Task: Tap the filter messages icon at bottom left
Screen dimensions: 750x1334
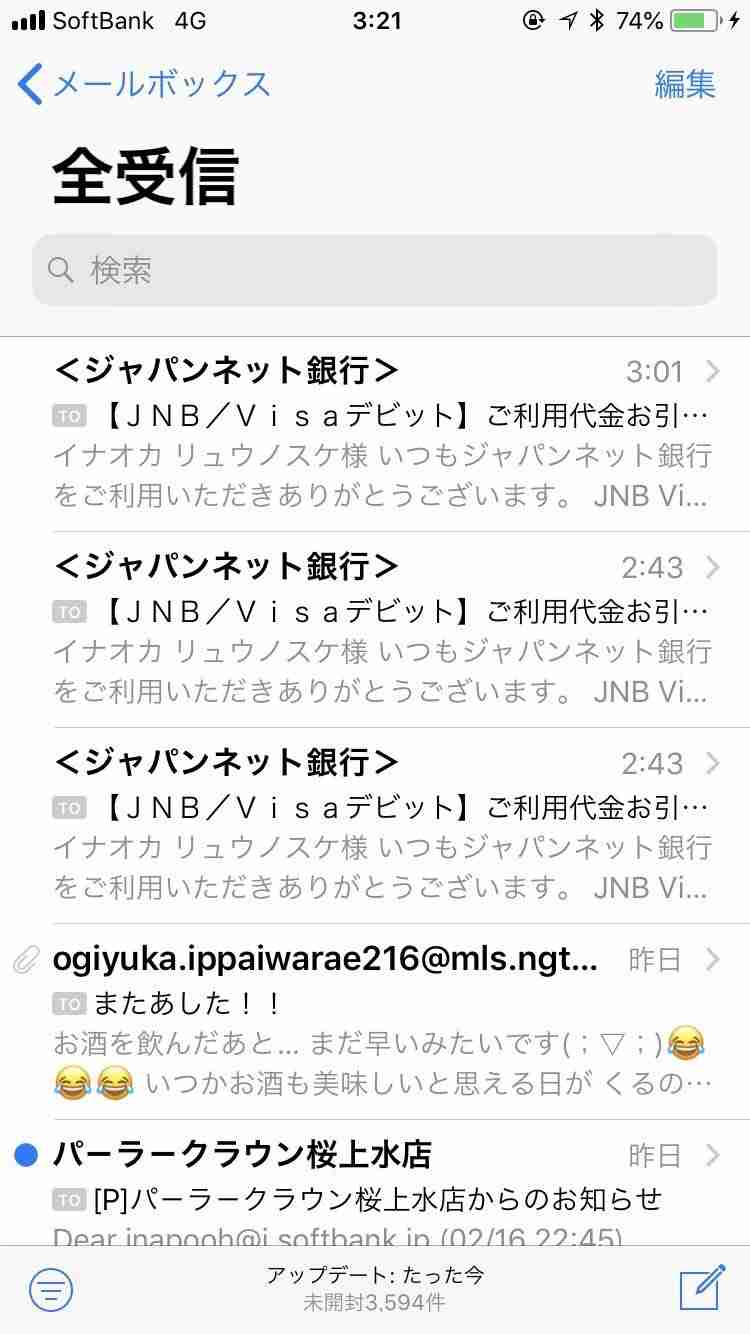Action: click(49, 1290)
